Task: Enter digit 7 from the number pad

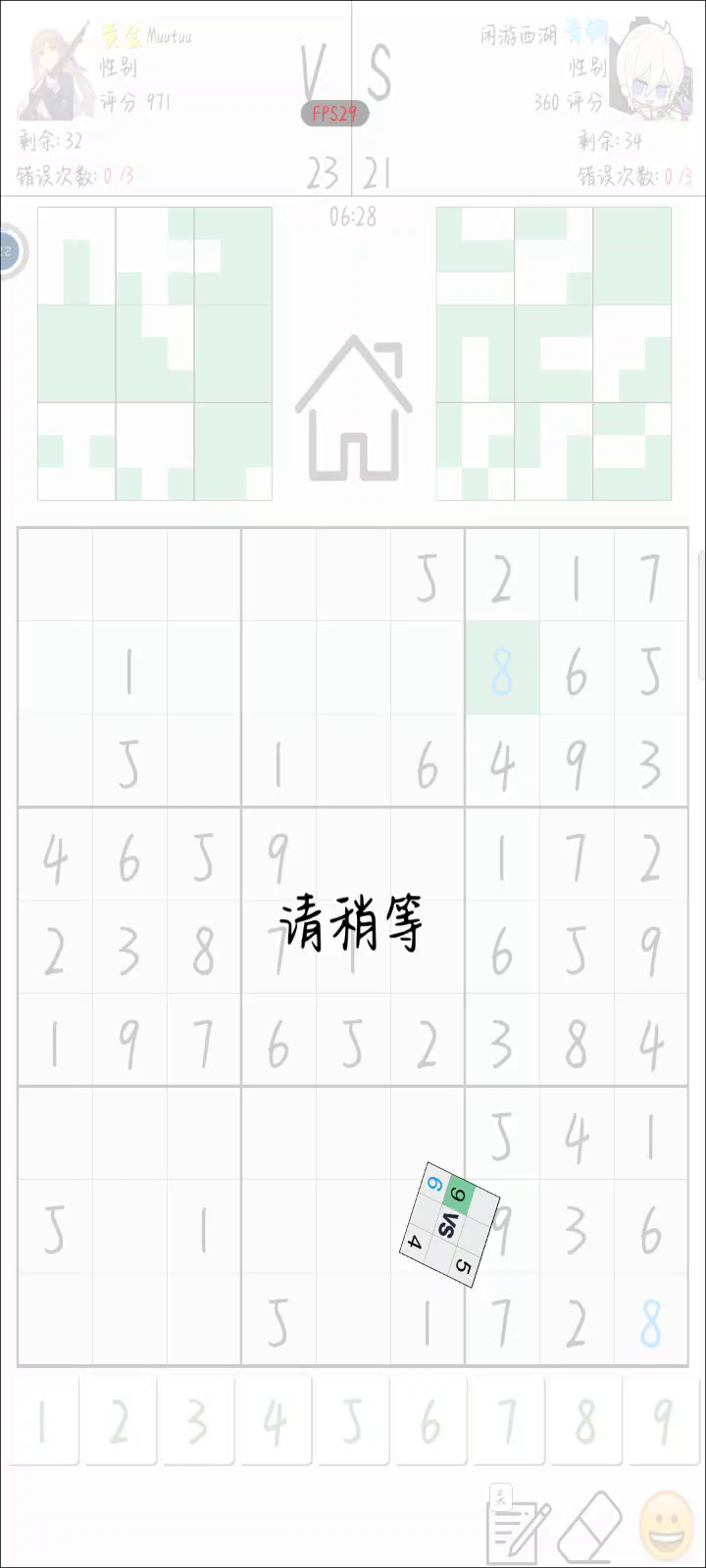Action: [x=507, y=1421]
